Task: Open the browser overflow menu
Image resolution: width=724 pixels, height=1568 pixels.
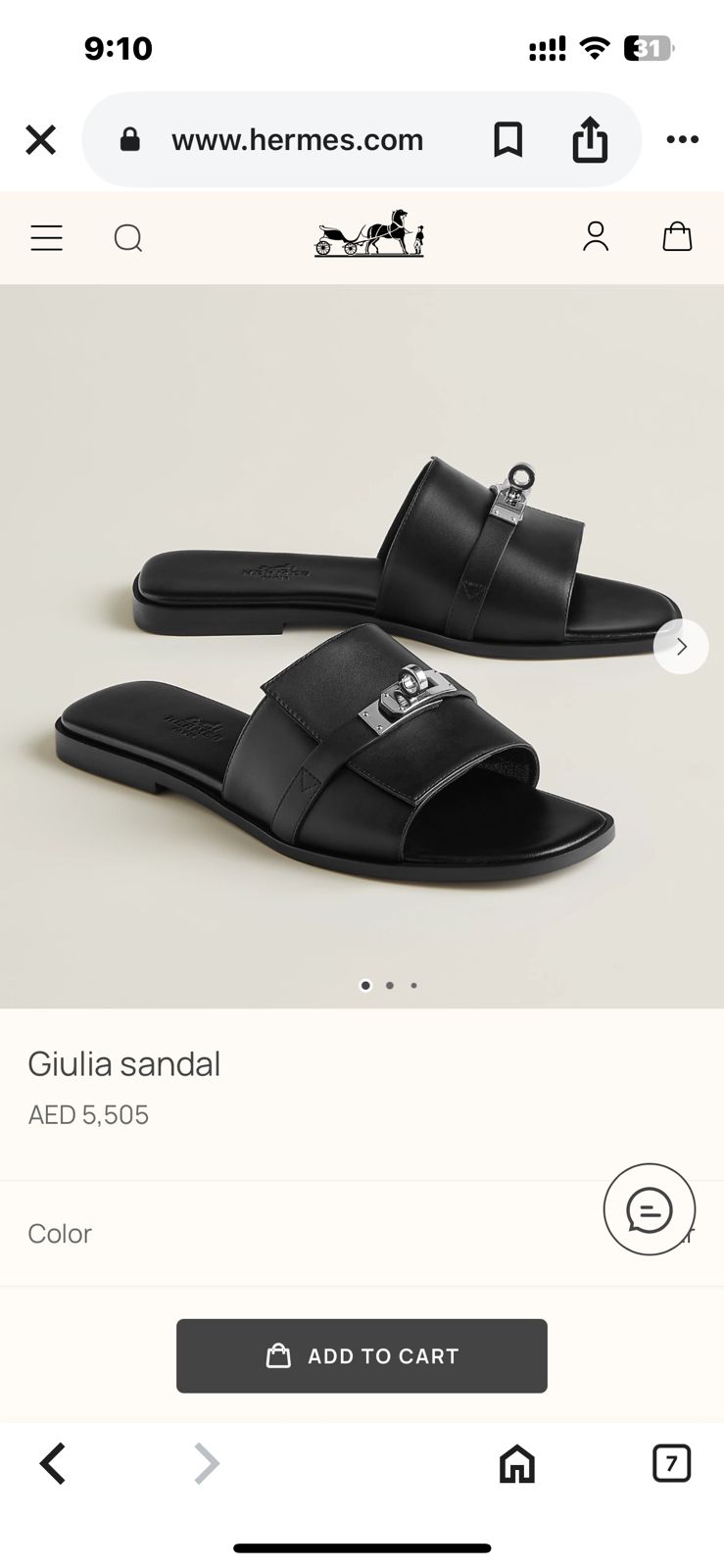Action: (681, 139)
